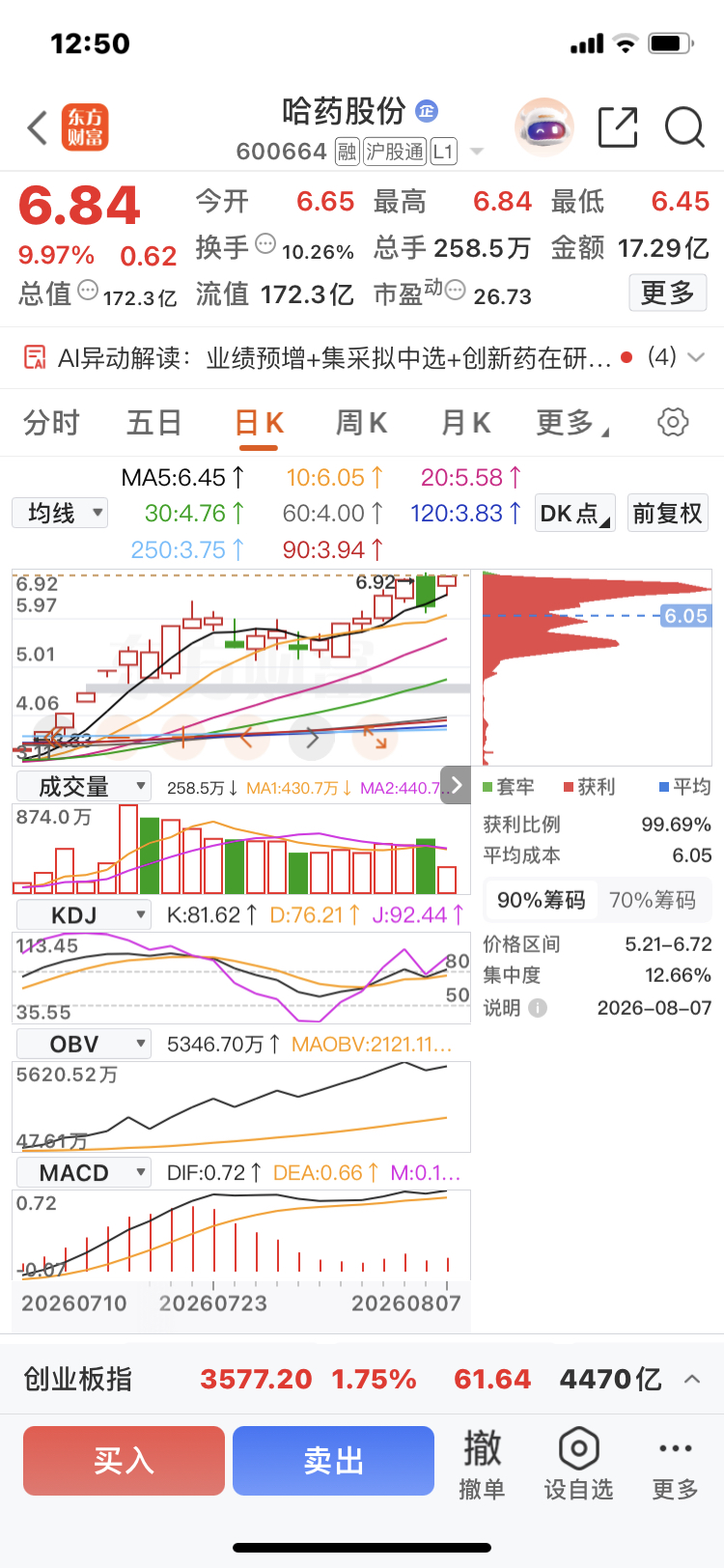Go back using the arrow

[38, 127]
